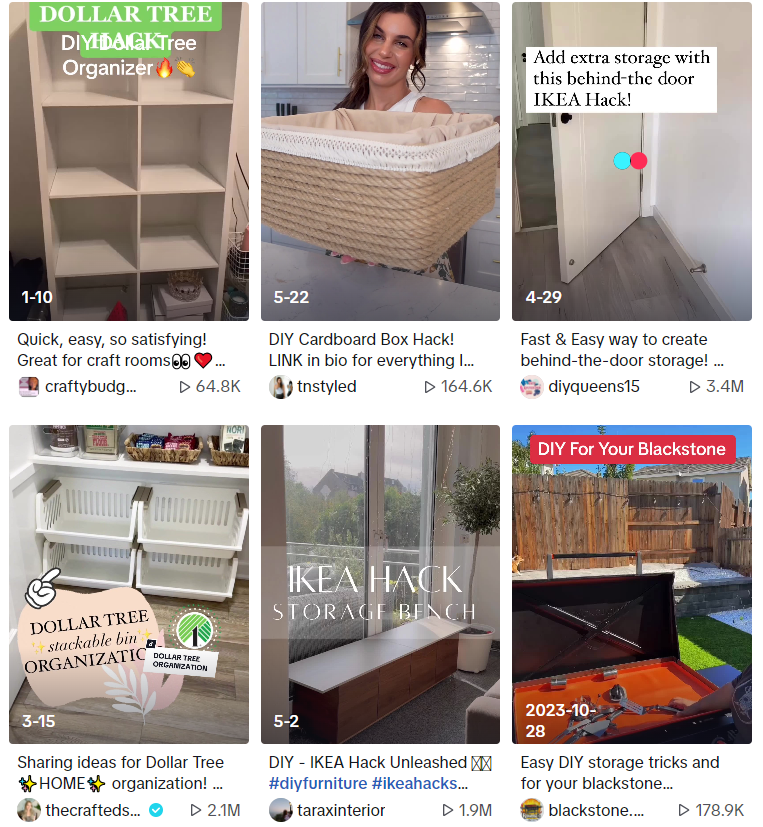Tap the #diyfurniture hashtag

point(318,783)
